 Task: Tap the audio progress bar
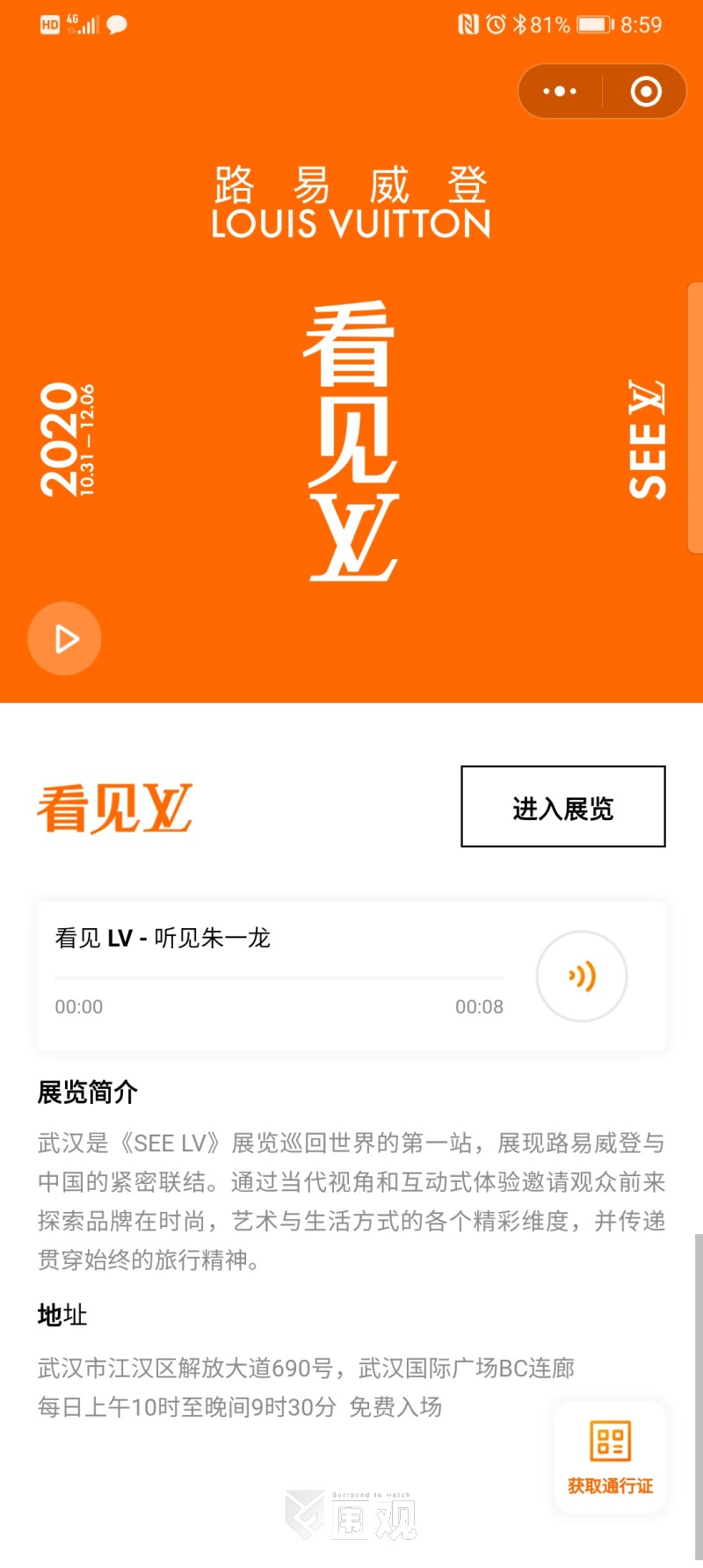pyautogui.click(x=279, y=977)
